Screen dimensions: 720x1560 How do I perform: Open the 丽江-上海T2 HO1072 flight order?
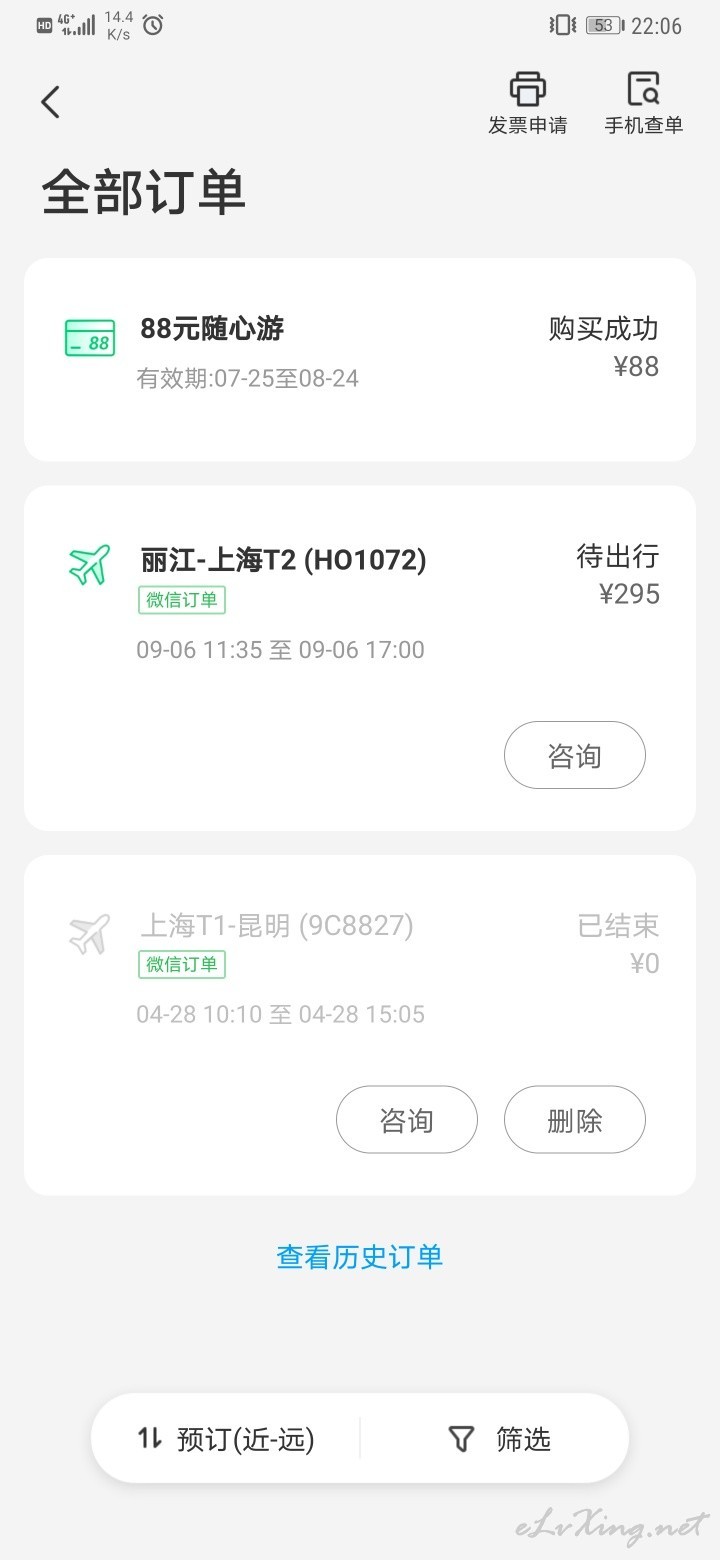(x=360, y=658)
